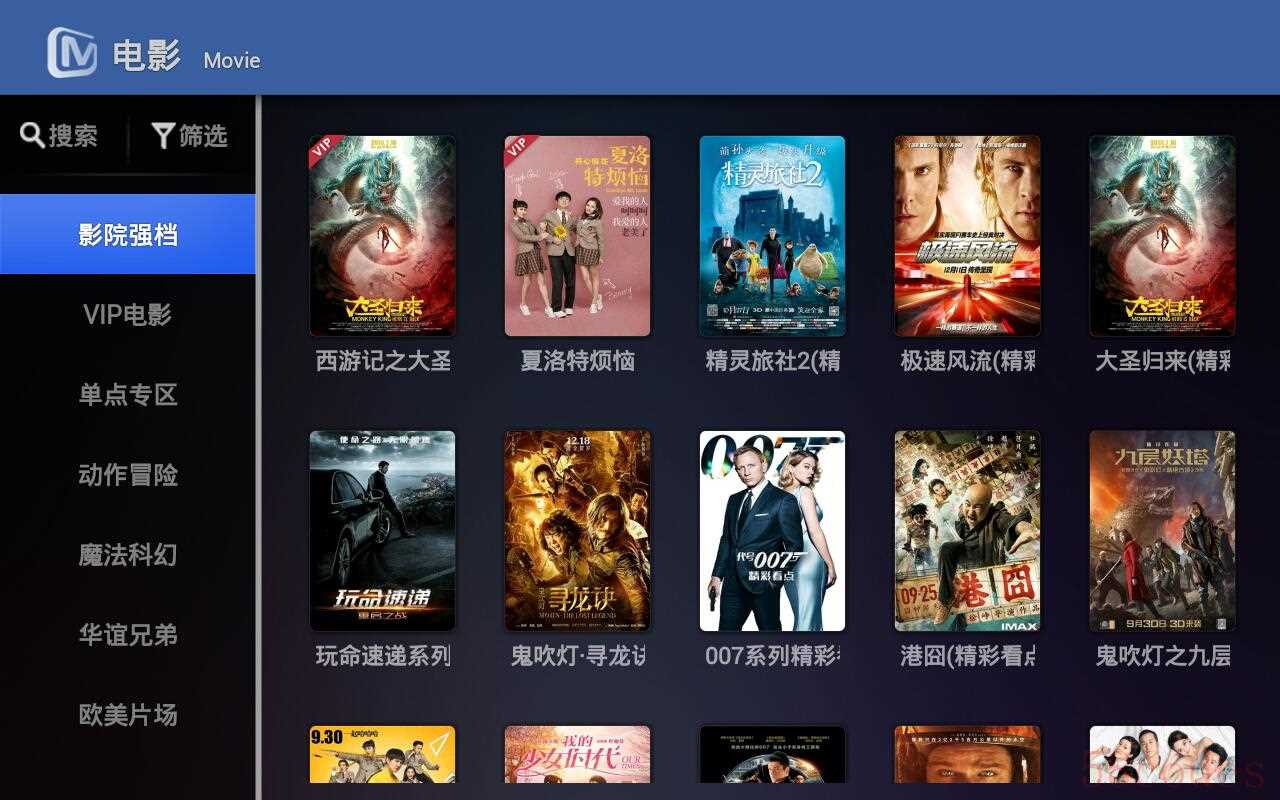Open the movie 夏洛特烦恼
Viewport: 1280px width, 800px height.
[x=577, y=236]
